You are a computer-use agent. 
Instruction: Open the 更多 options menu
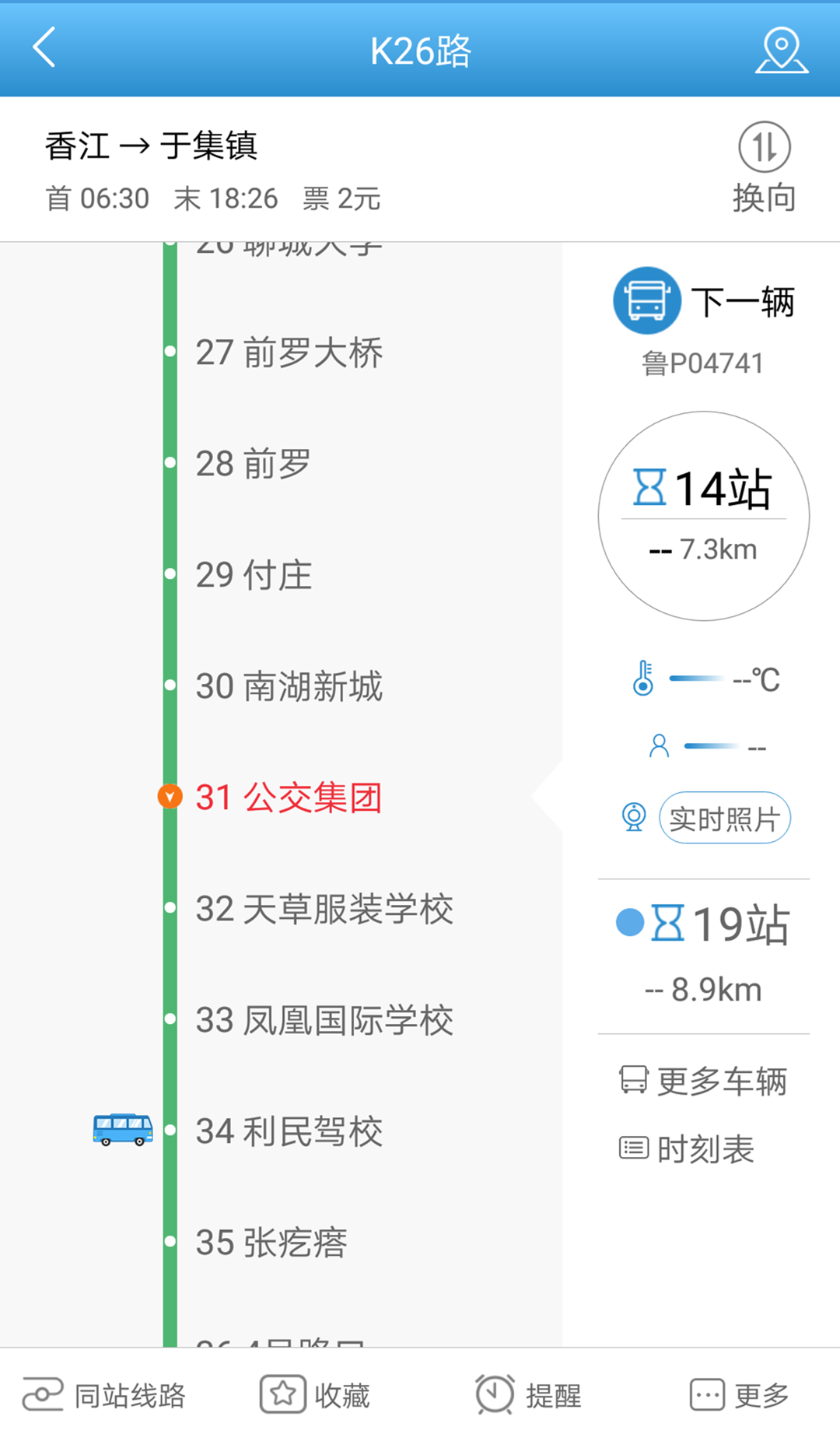[x=739, y=1395]
